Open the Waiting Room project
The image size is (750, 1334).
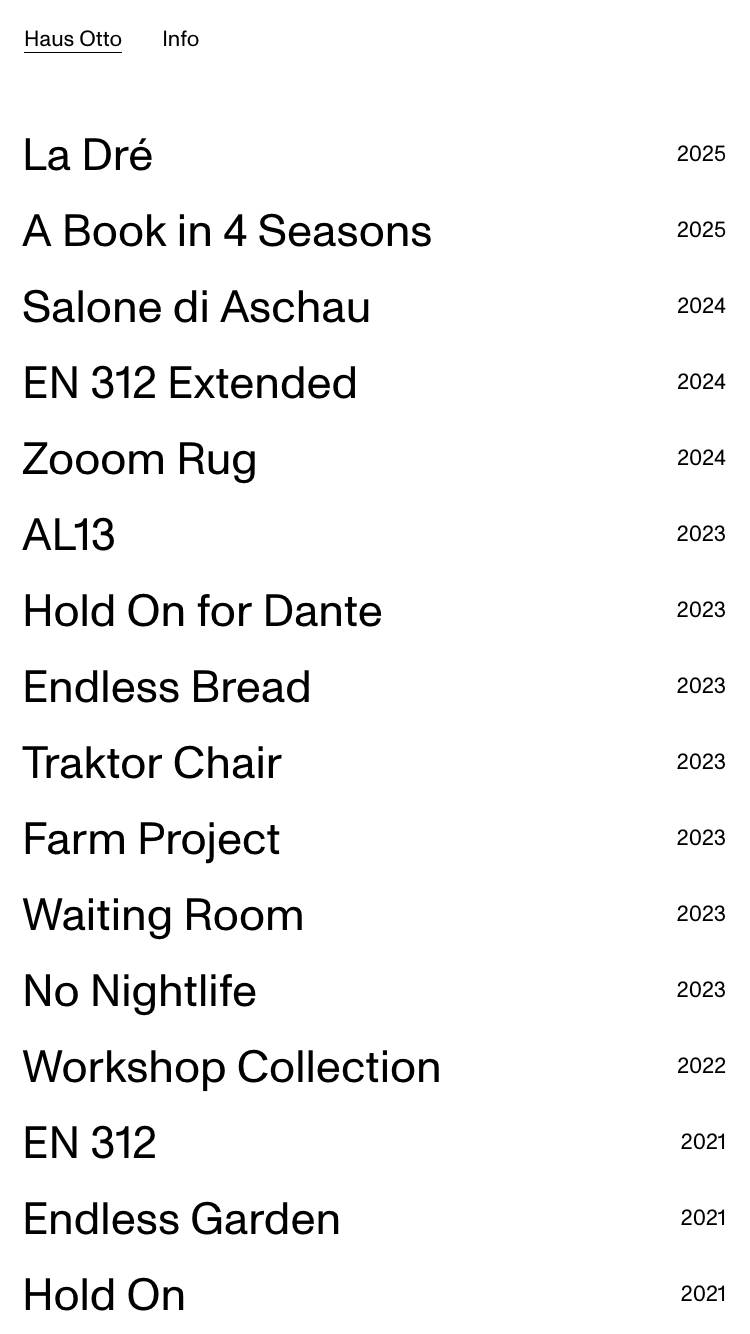[163, 915]
